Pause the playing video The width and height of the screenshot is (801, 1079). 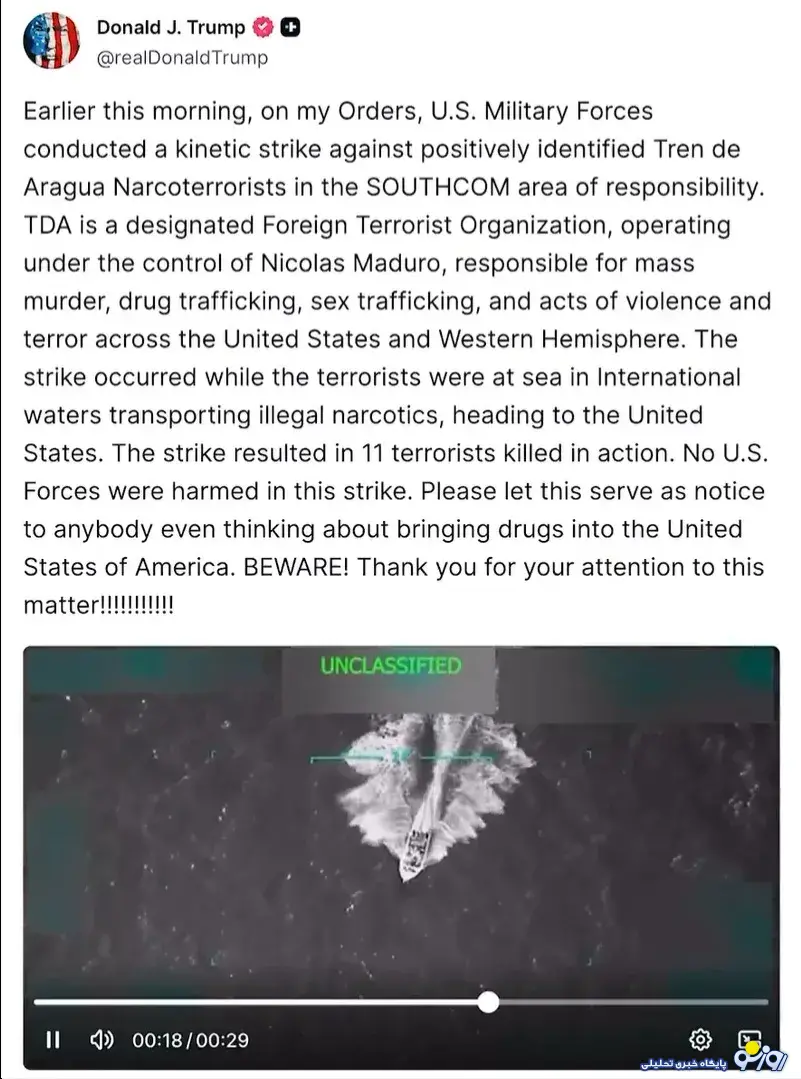pyautogui.click(x=53, y=1040)
